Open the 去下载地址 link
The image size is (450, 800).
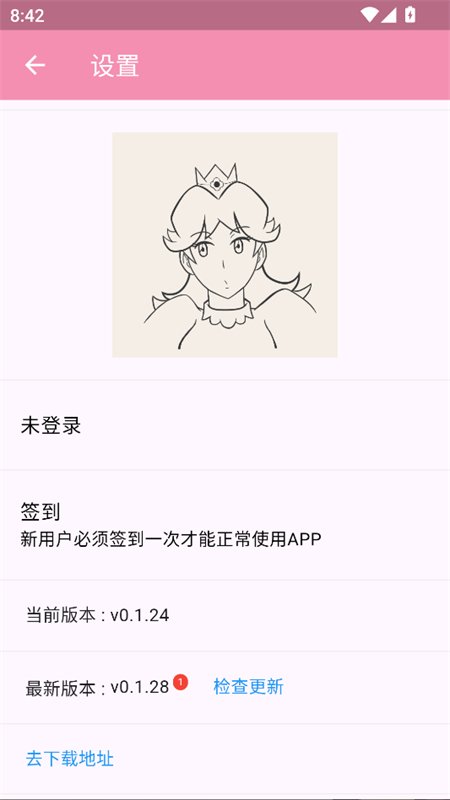(69, 759)
